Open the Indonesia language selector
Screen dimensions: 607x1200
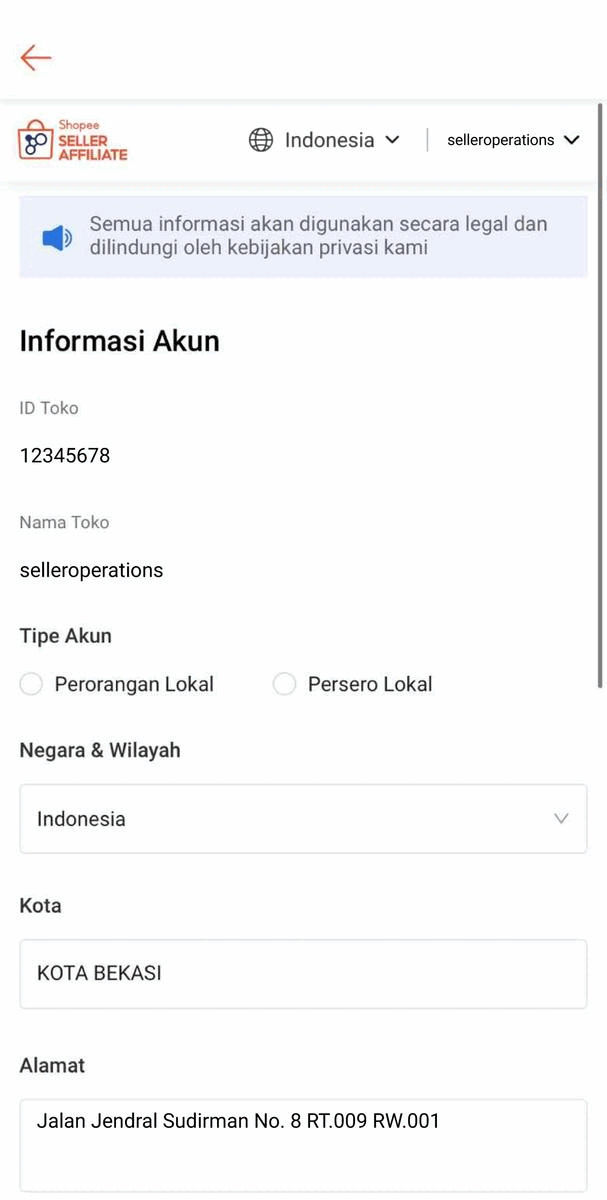pyautogui.click(x=324, y=140)
